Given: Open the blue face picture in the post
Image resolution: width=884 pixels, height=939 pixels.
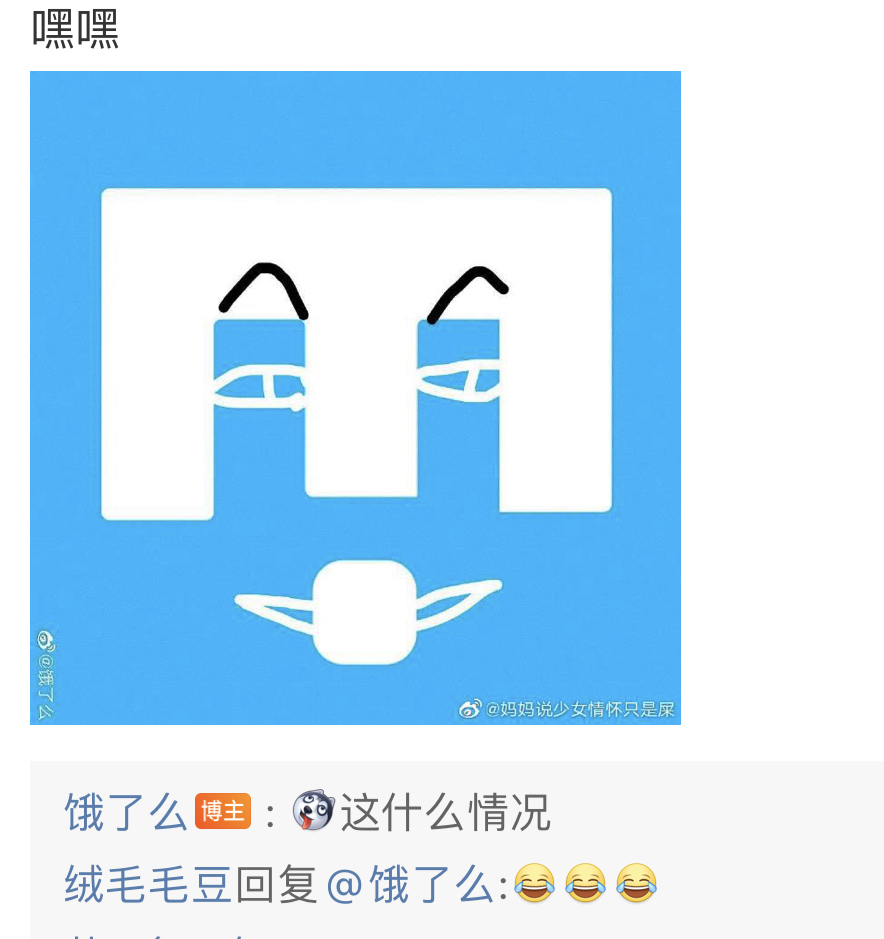Looking at the screenshot, I should coord(355,397).
